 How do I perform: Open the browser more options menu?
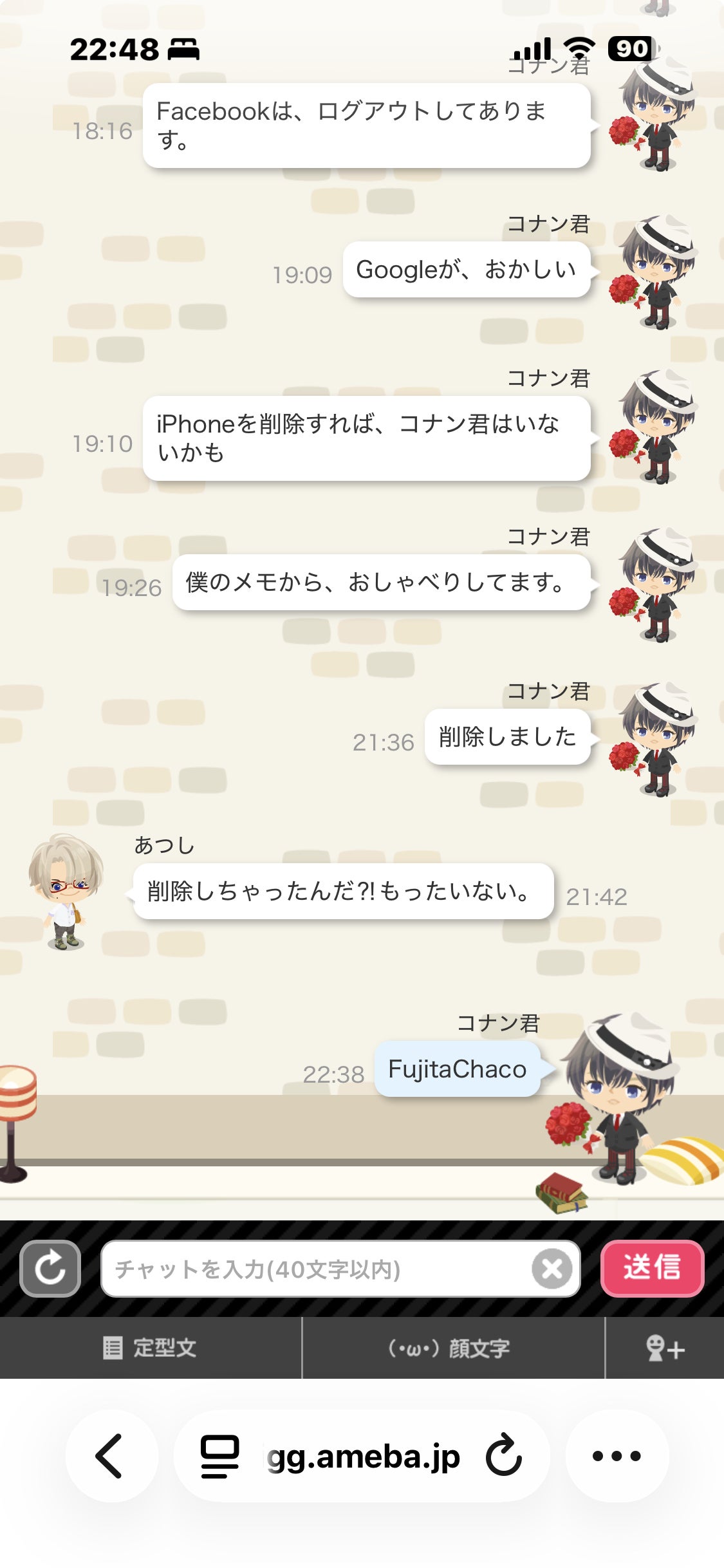pyautogui.click(x=617, y=1455)
